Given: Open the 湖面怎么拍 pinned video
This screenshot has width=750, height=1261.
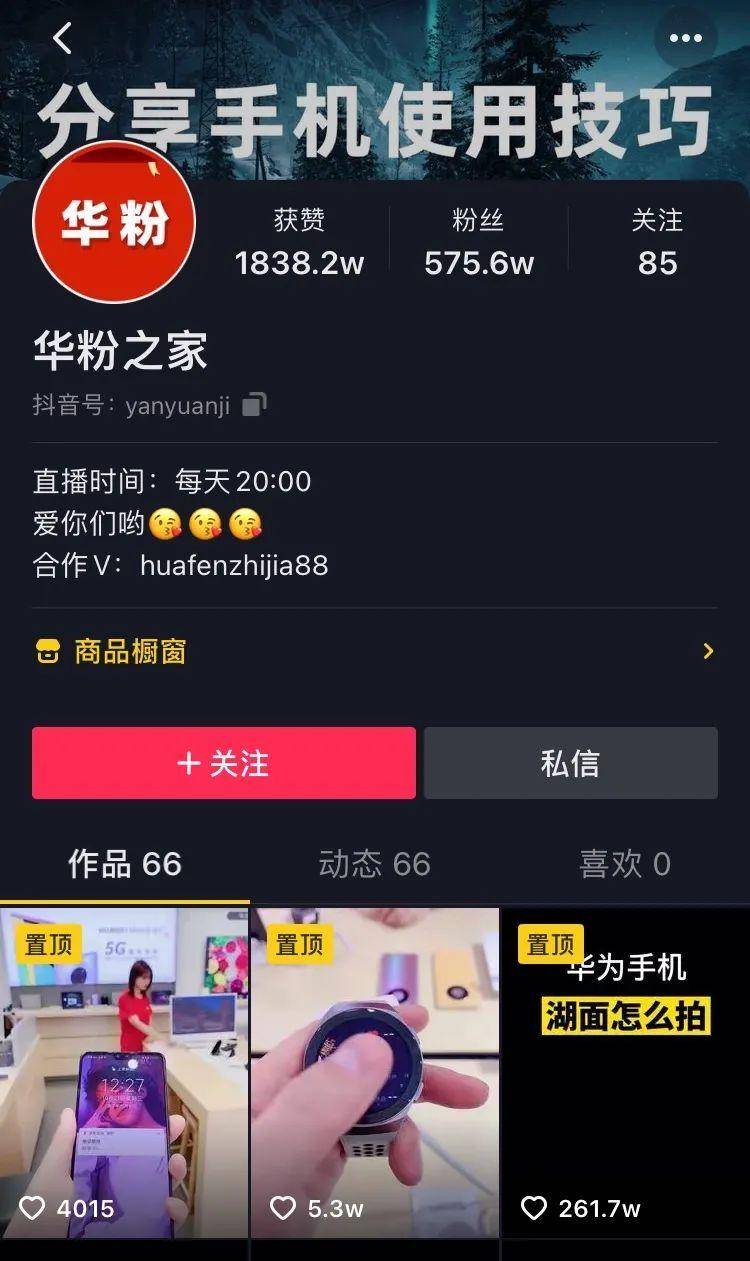Looking at the screenshot, I should pos(626,1072).
